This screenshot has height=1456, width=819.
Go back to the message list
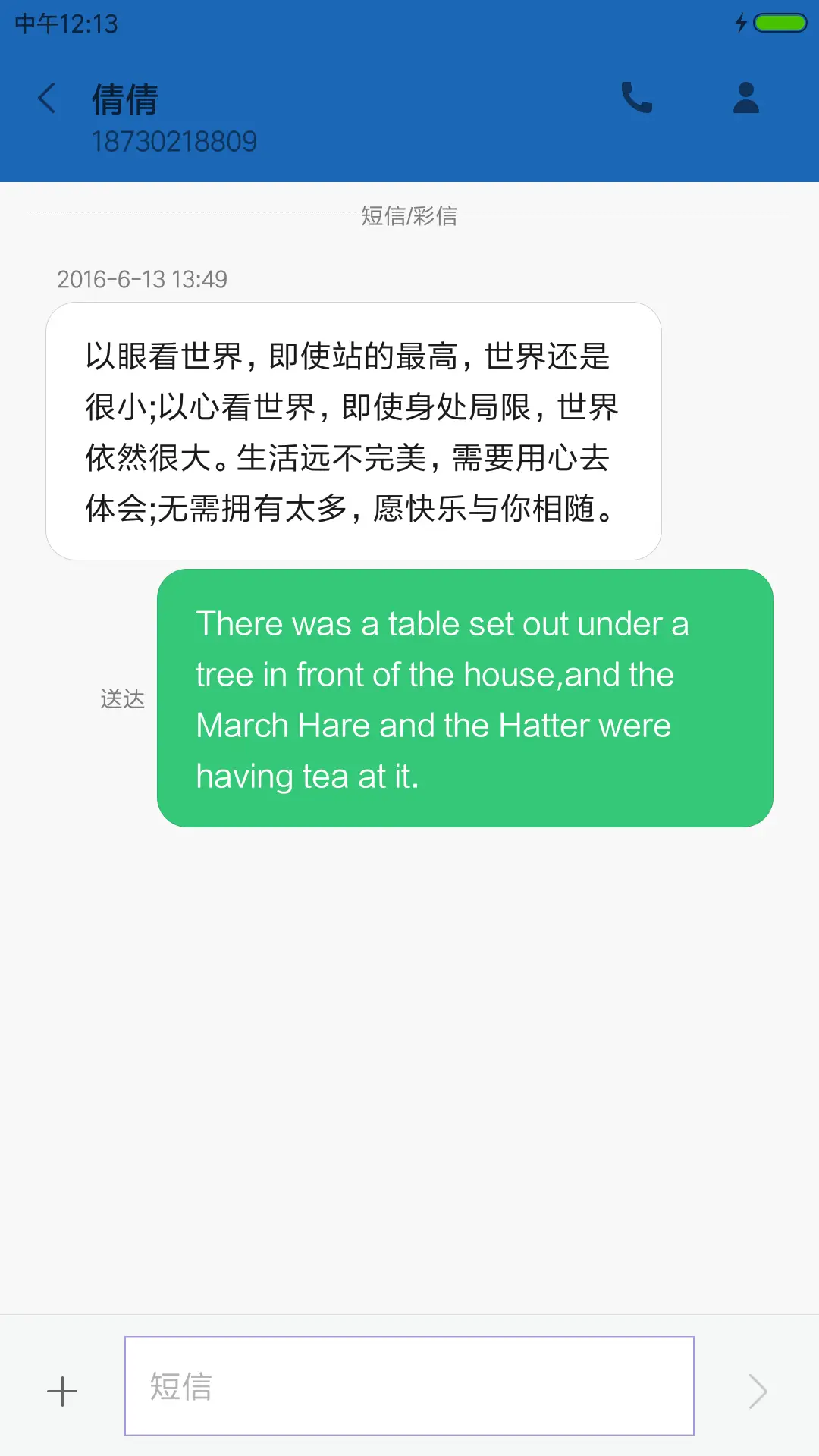(47, 99)
